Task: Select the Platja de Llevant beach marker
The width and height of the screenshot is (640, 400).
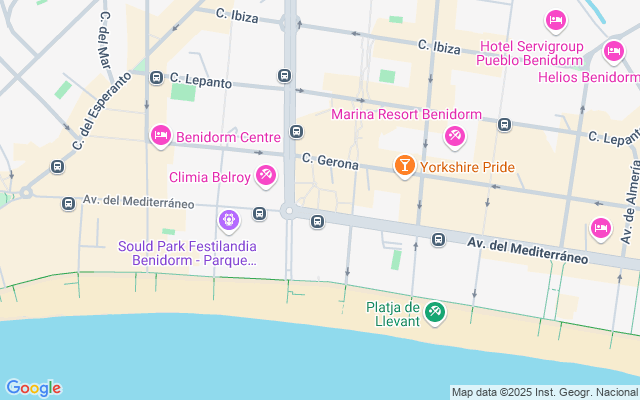Action: click(435, 313)
